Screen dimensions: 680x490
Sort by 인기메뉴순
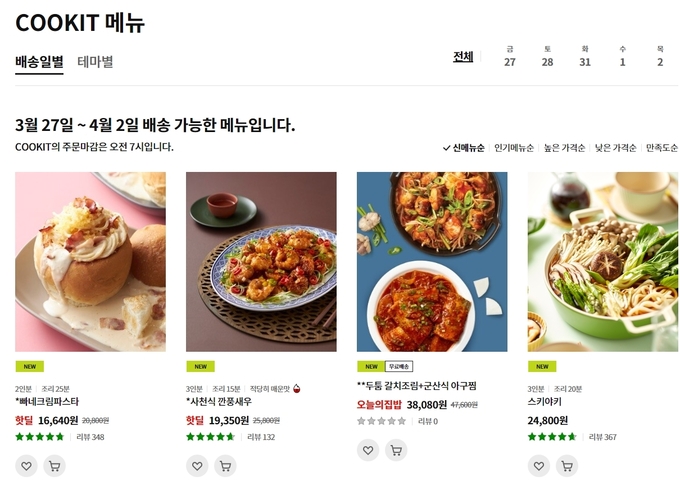514,148
